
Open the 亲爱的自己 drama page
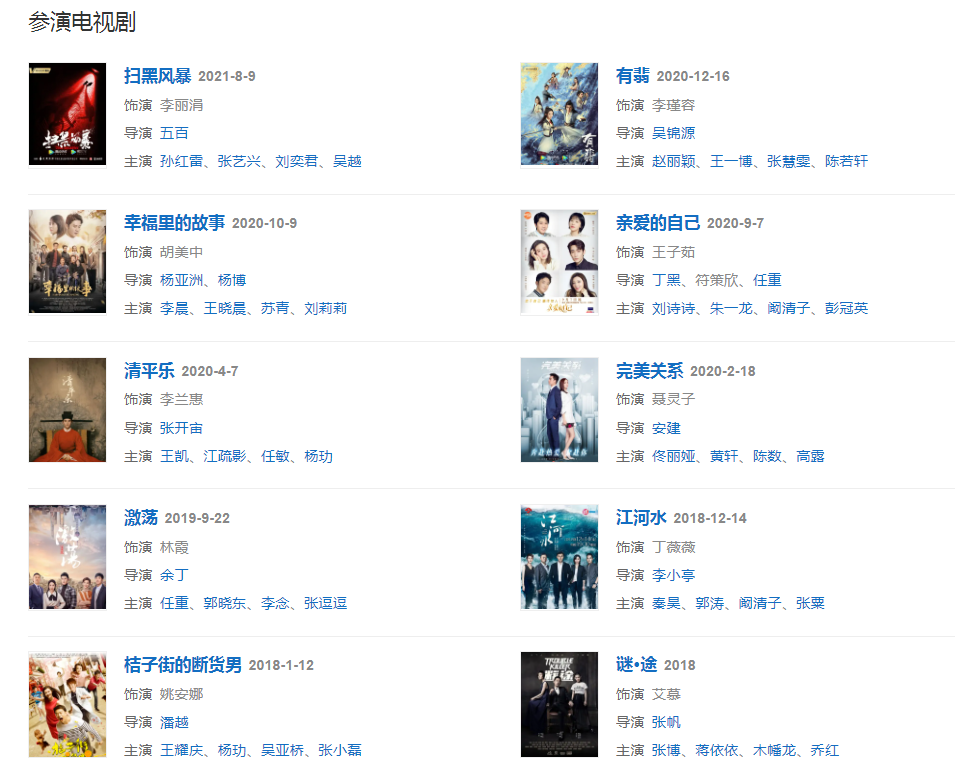657,223
